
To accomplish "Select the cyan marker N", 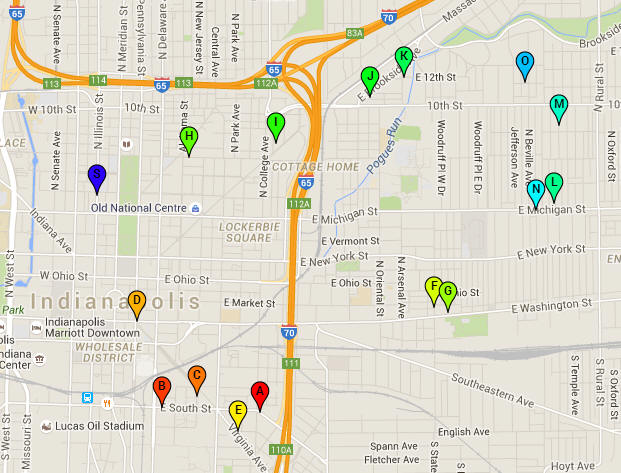I will [x=536, y=190].
